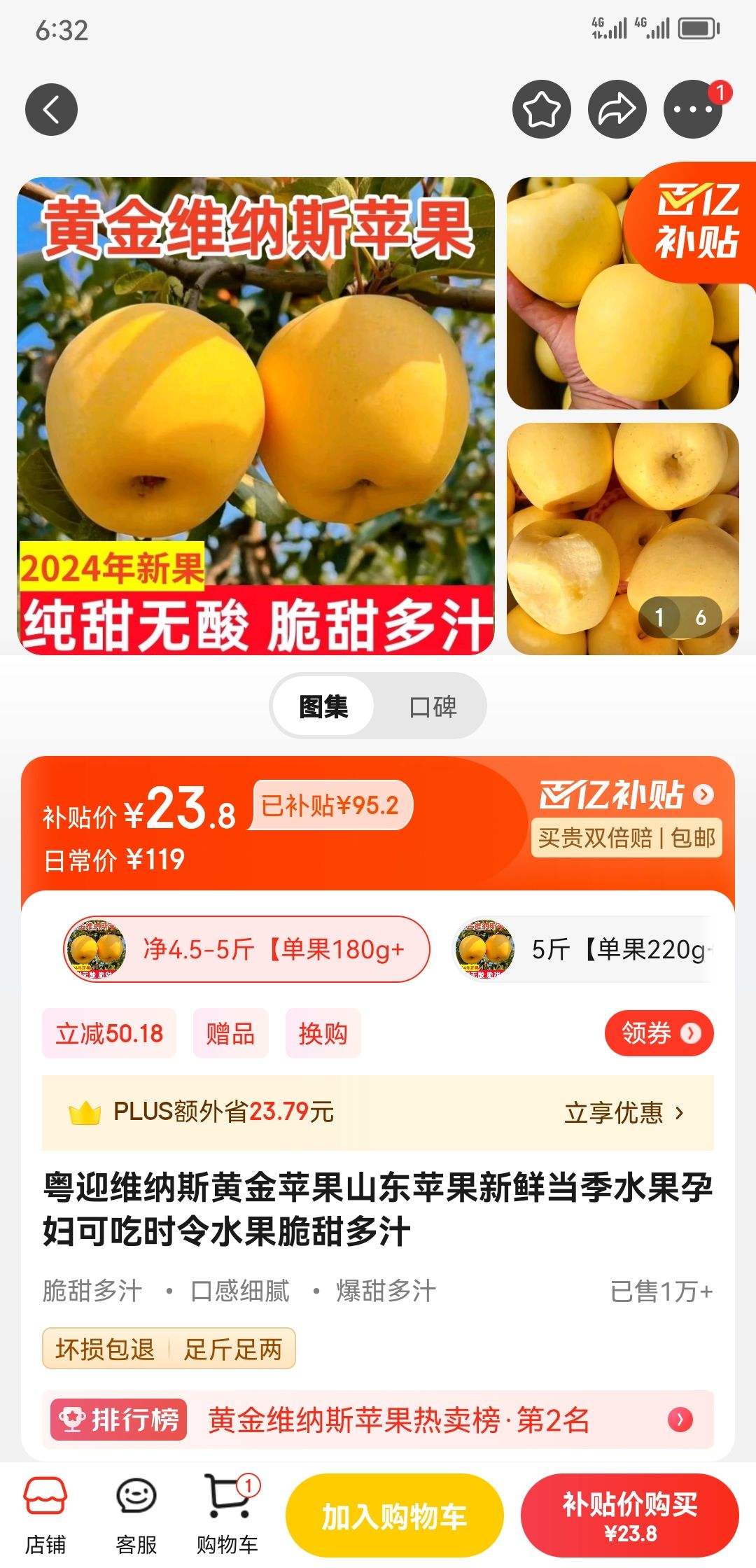Choose the 5斤 单果220g option

(x=584, y=949)
